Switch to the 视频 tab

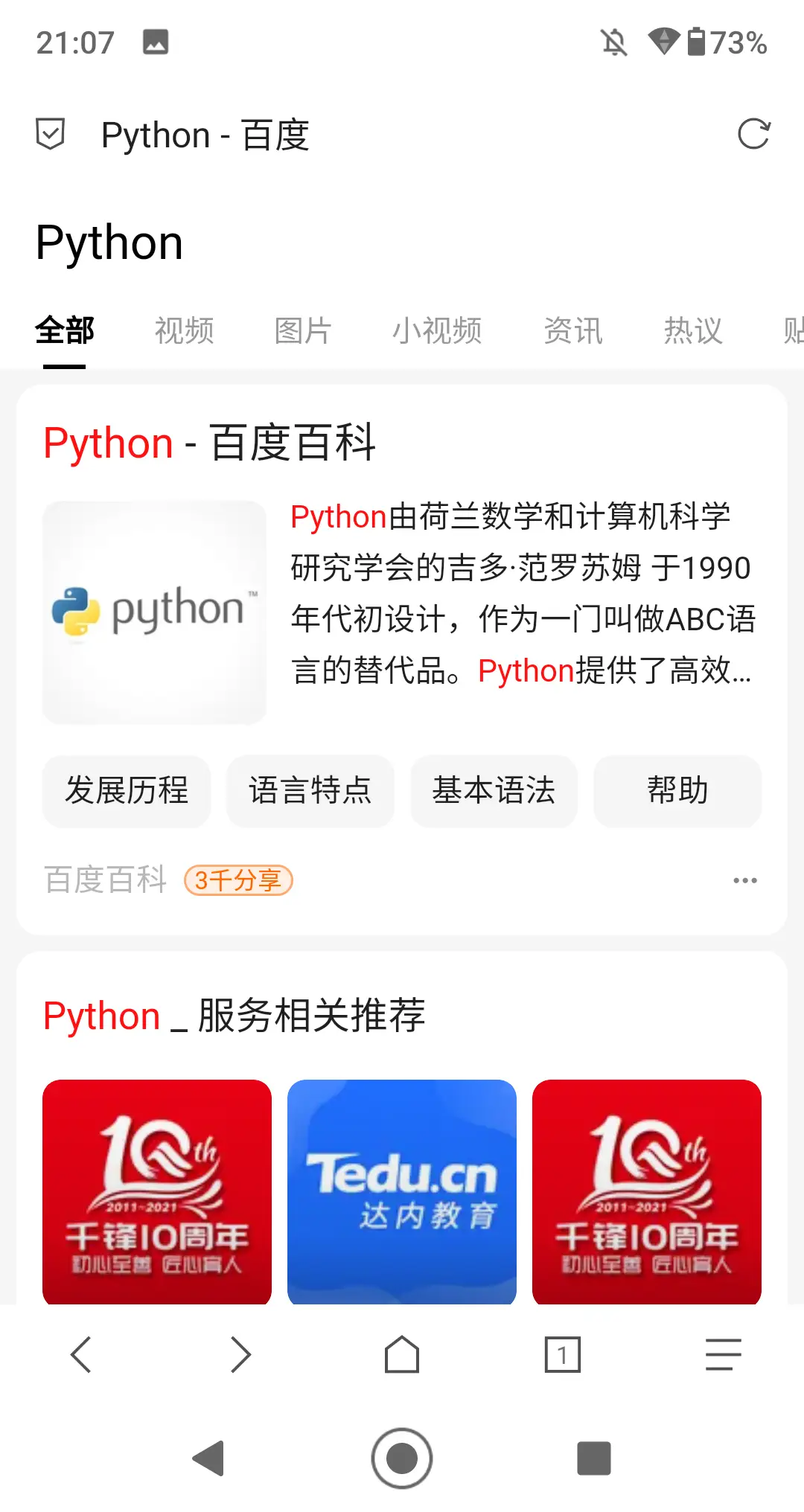184,330
